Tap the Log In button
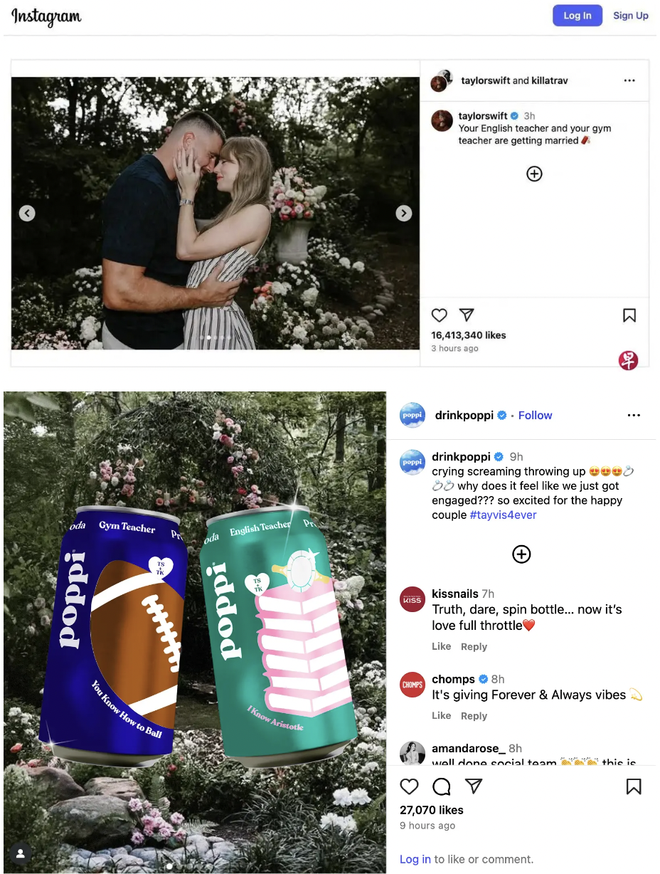This screenshot has width=660, height=874. pos(577,15)
